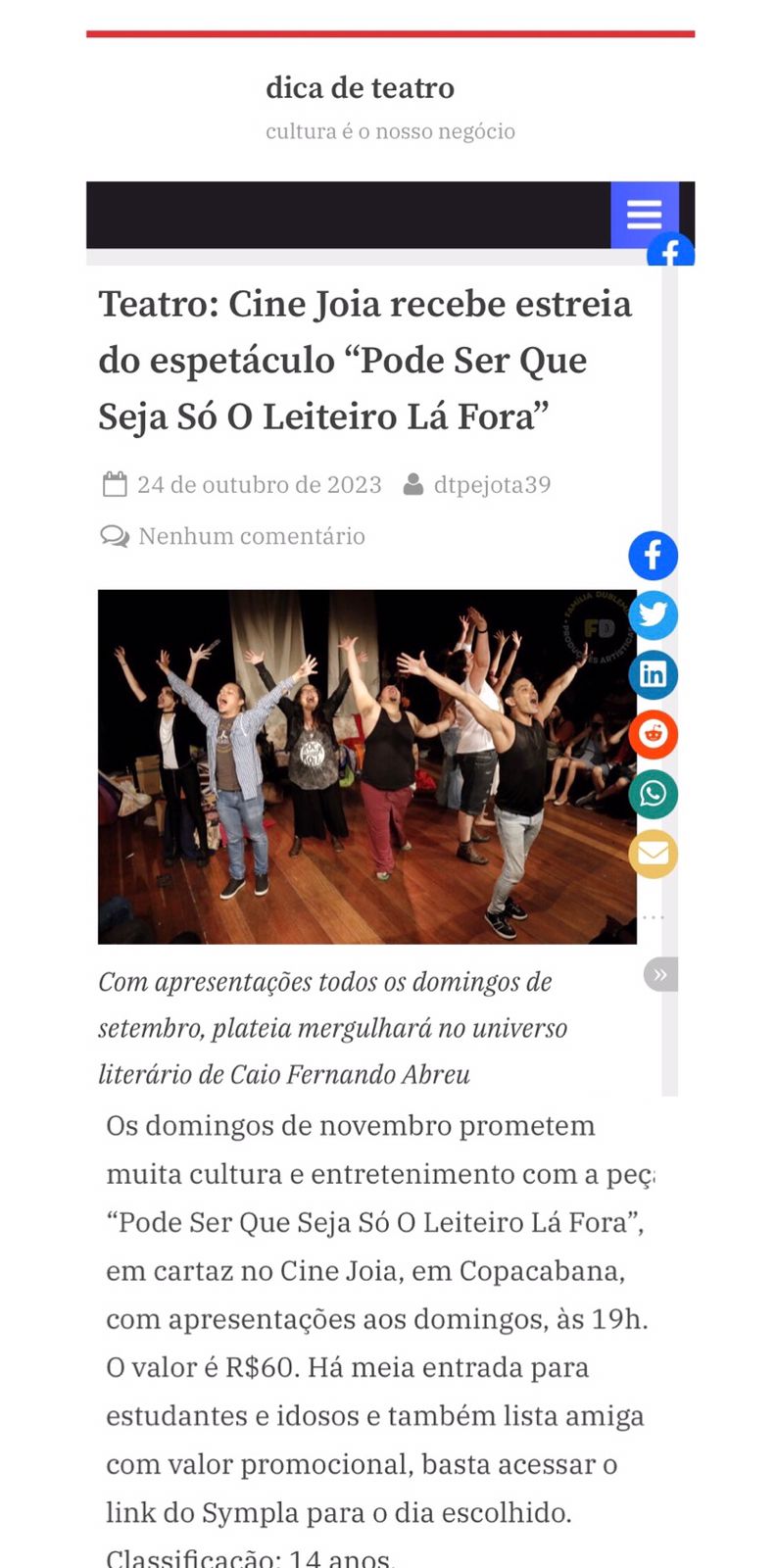Share article via WhatsApp
Image resolution: width=776 pixels, height=1568 pixels.
[653, 794]
